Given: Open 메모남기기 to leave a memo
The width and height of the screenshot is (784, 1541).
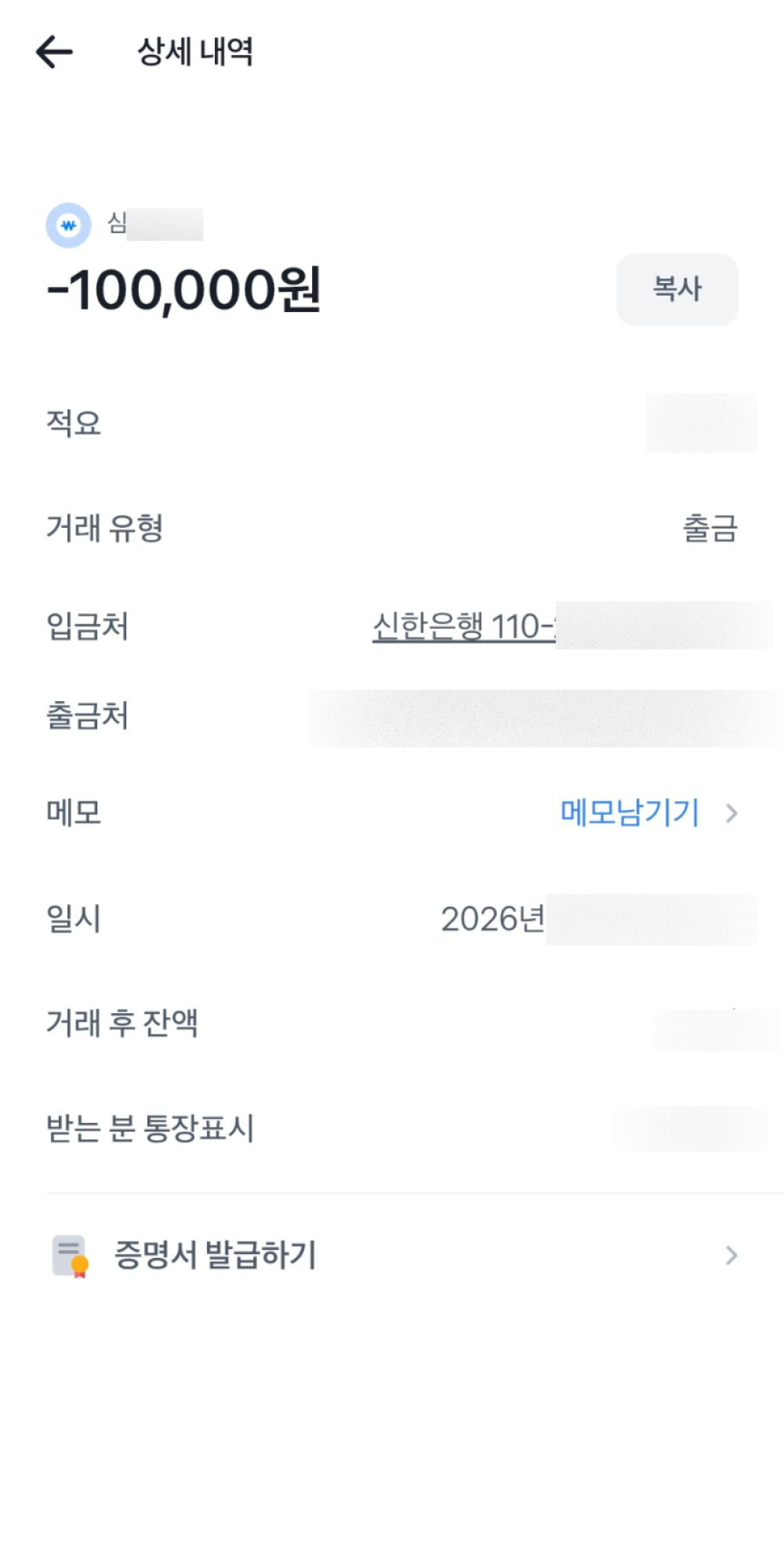Looking at the screenshot, I should tap(630, 813).
